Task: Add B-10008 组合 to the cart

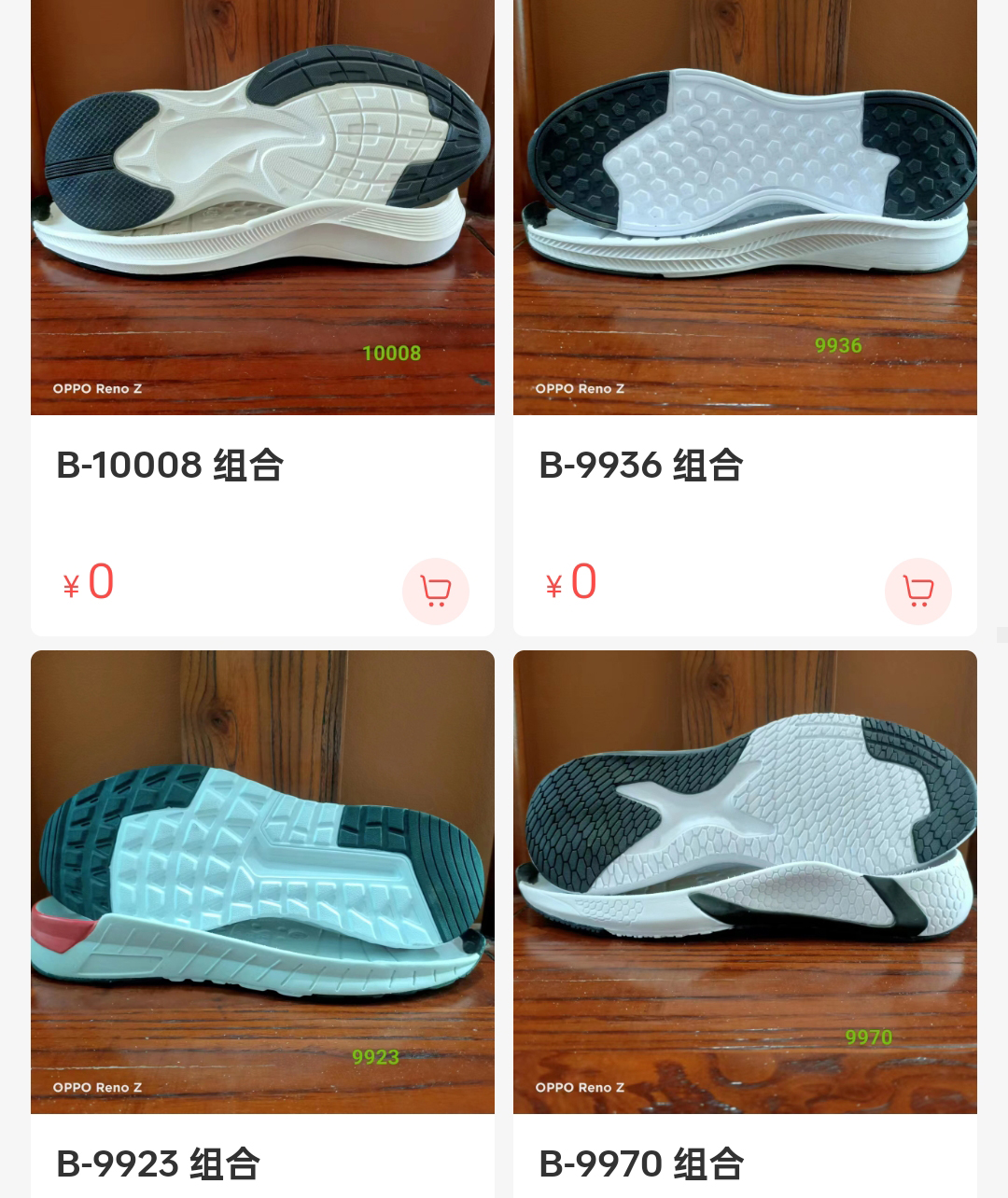Action: (x=436, y=592)
